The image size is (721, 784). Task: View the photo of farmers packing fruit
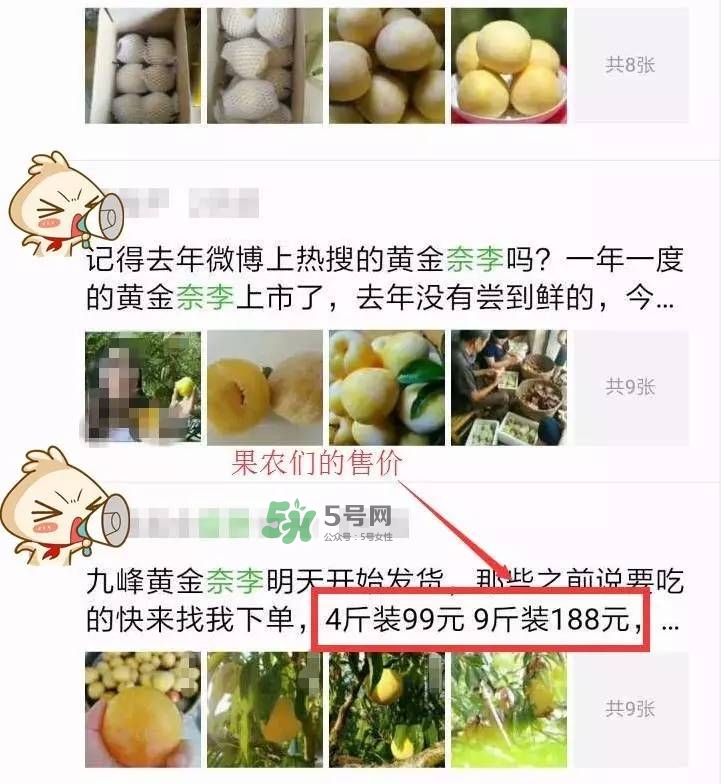pyautogui.click(x=508, y=385)
